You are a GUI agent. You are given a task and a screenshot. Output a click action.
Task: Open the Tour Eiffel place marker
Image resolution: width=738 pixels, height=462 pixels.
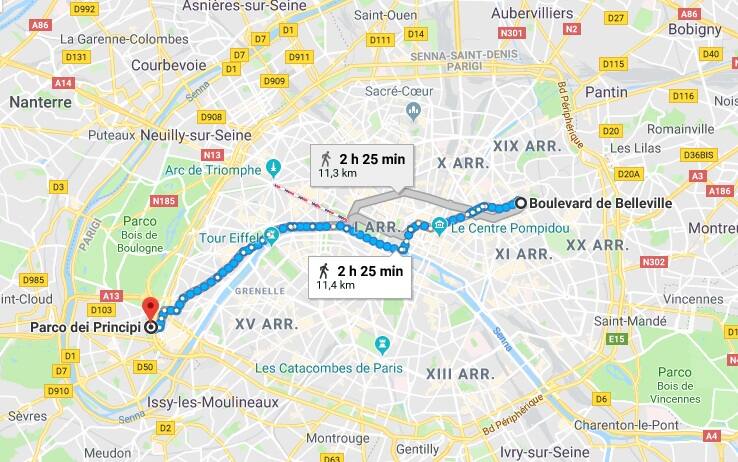(270, 238)
